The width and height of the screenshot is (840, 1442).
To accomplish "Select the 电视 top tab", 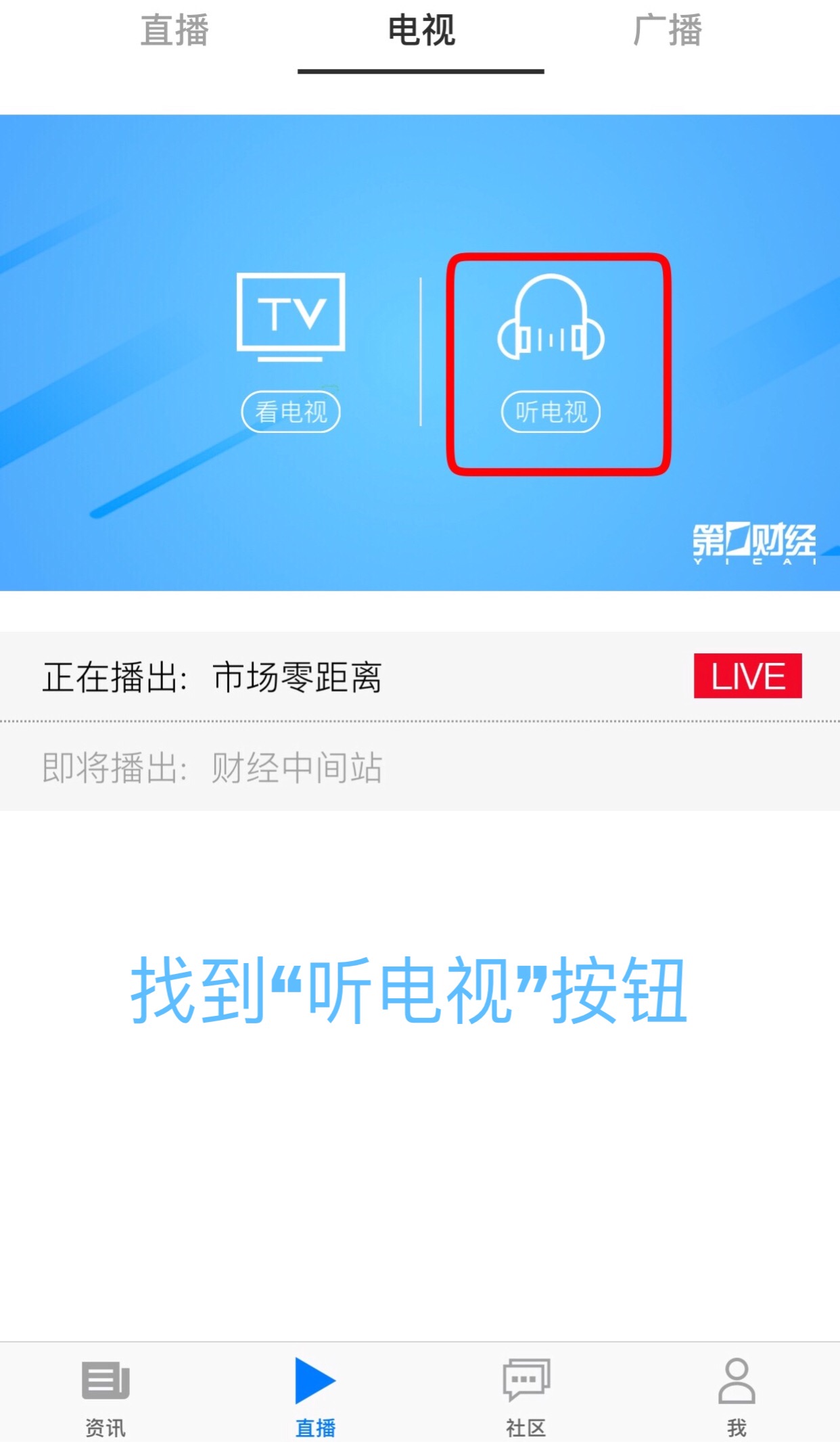I will [x=421, y=31].
